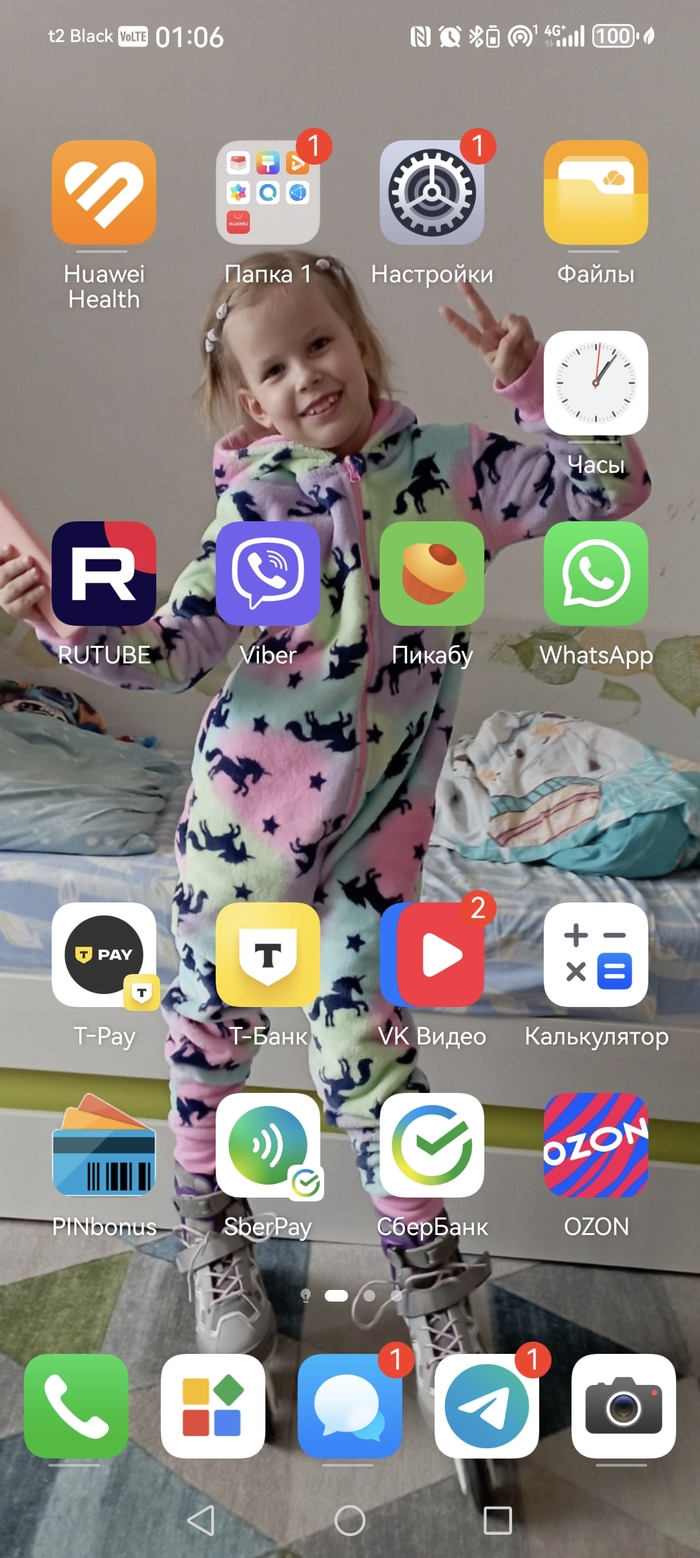Open the Т-Банк app
Image resolution: width=700 pixels, height=1558 pixels.
(x=268, y=955)
